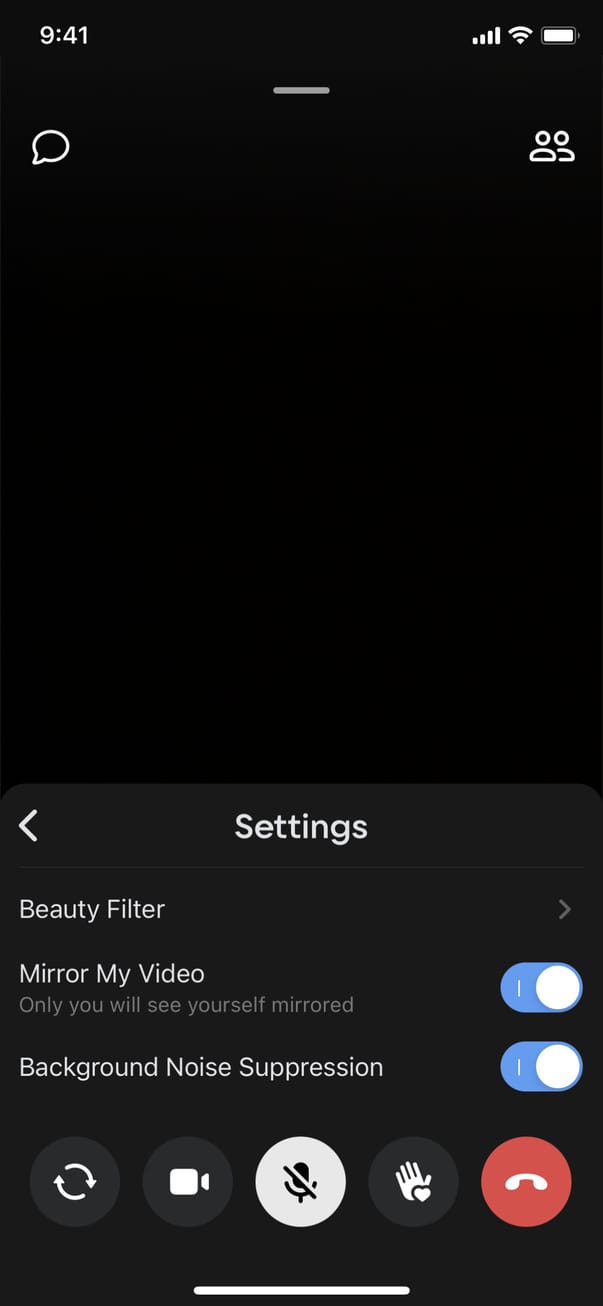Flip the camera

(x=75, y=1182)
